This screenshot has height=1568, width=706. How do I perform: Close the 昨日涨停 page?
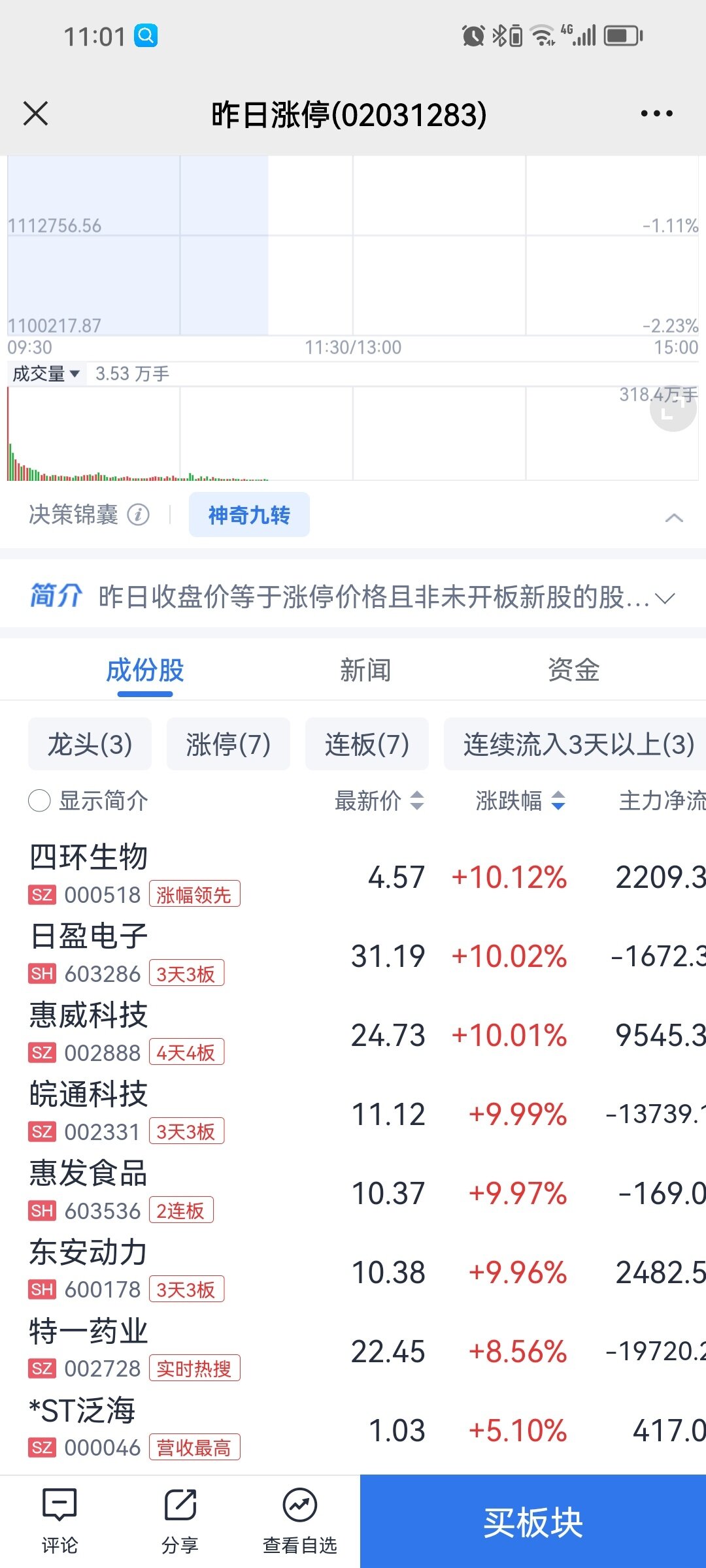(35, 114)
